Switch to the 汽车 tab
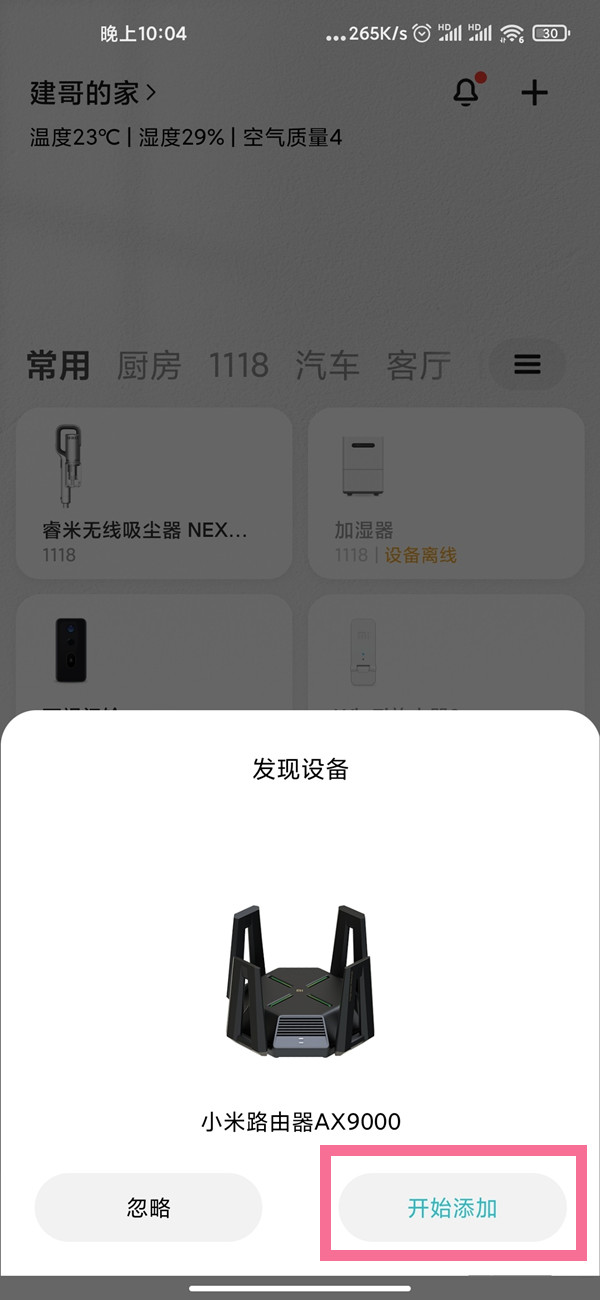This screenshot has height=1300, width=600. (x=327, y=366)
